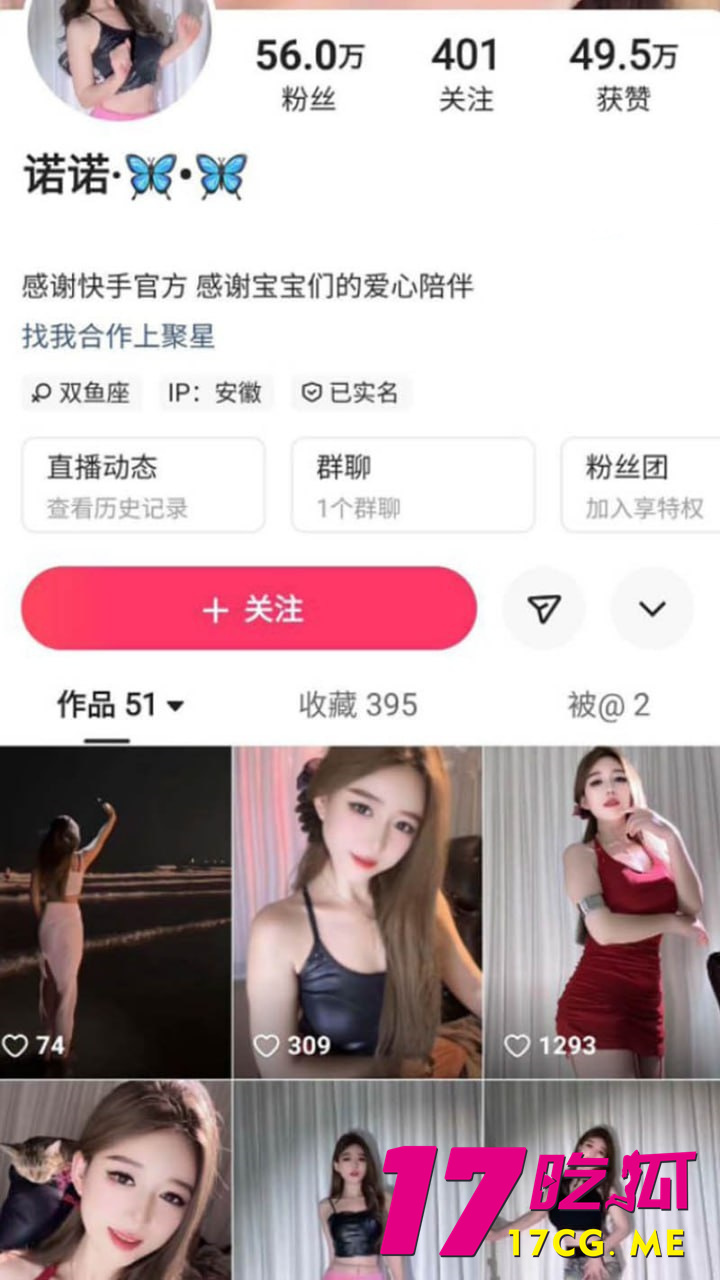Viewport: 720px width, 1280px height.
Task: View the profile avatar photo
Action: pos(120,55)
